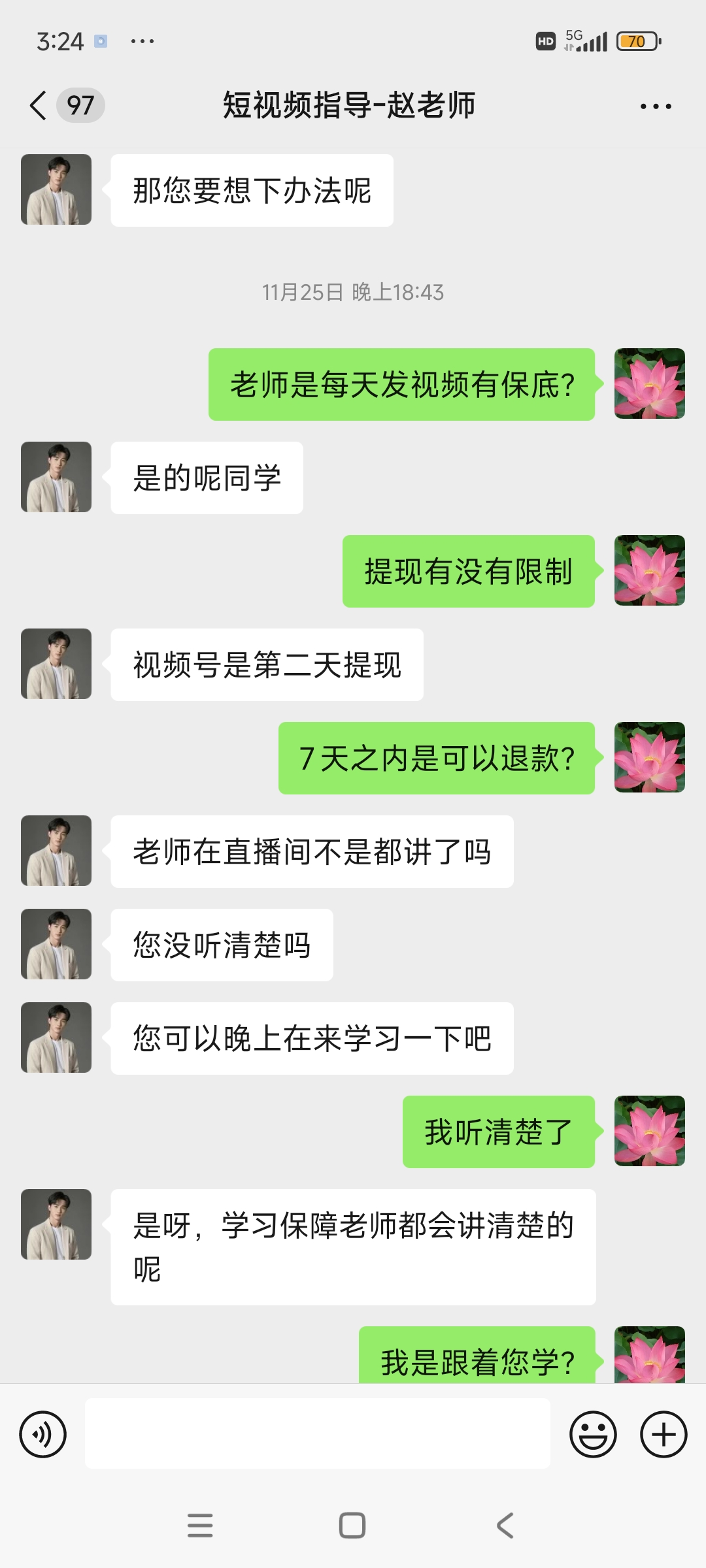Image resolution: width=706 pixels, height=1568 pixels.
Task: Open the plus attachments menu
Action: pyautogui.click(x=664, y=1435)
